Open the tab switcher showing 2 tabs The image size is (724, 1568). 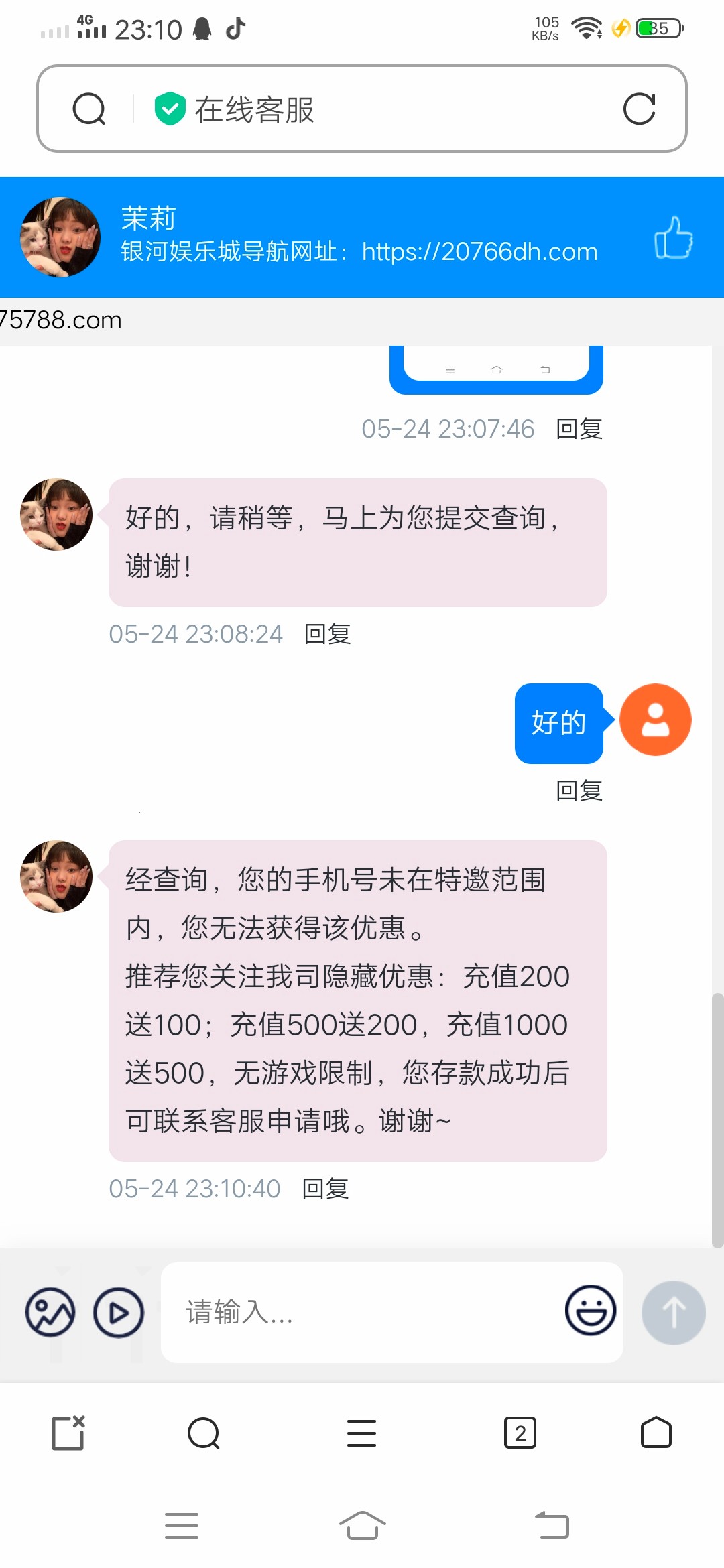(x=520, y=1433)
